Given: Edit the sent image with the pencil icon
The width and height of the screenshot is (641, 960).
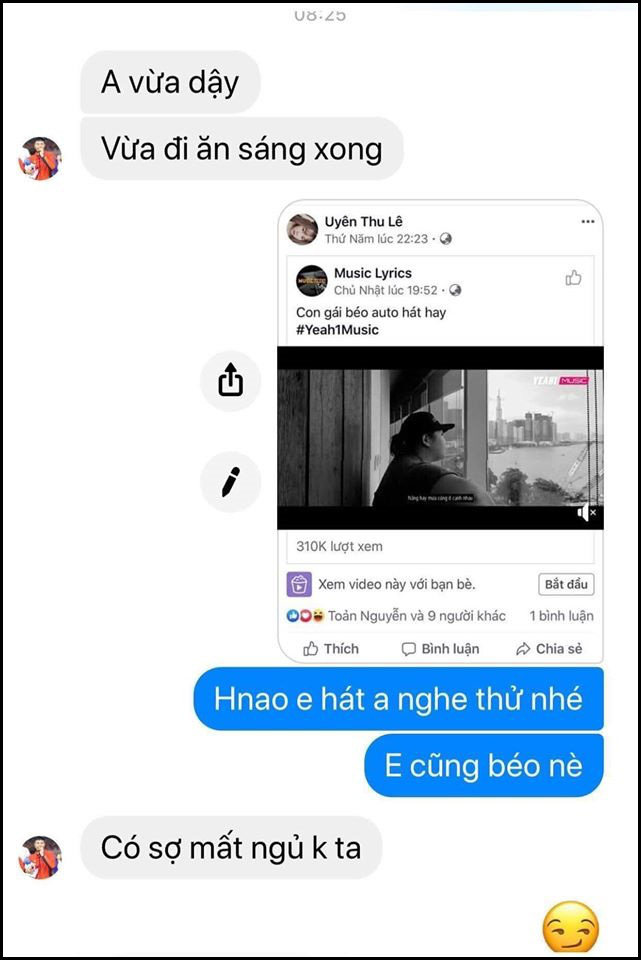Looking at the screenshot, I should coord(231,483).
